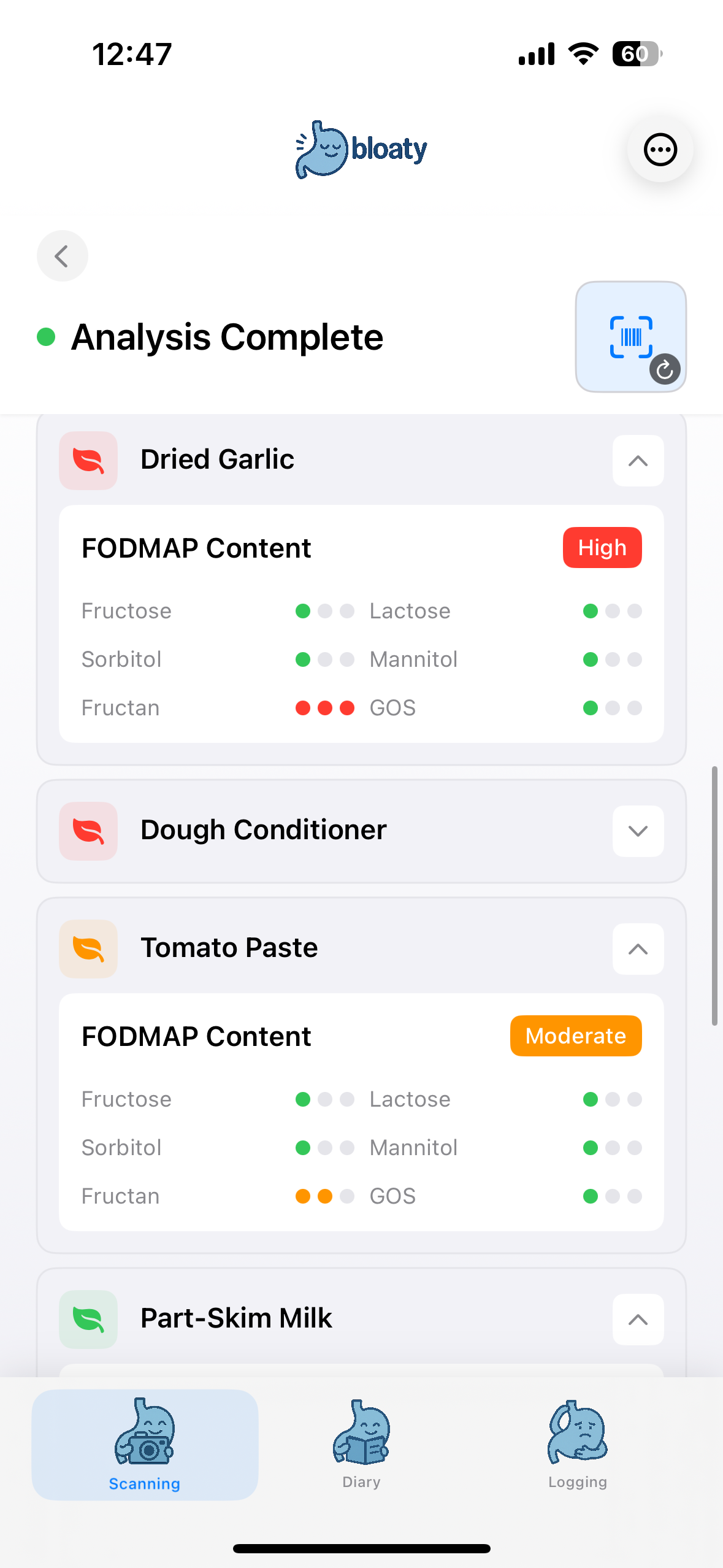Viewport: 723px width, 1568px height.
Task: Rescan a barcode
Action: 630,337
